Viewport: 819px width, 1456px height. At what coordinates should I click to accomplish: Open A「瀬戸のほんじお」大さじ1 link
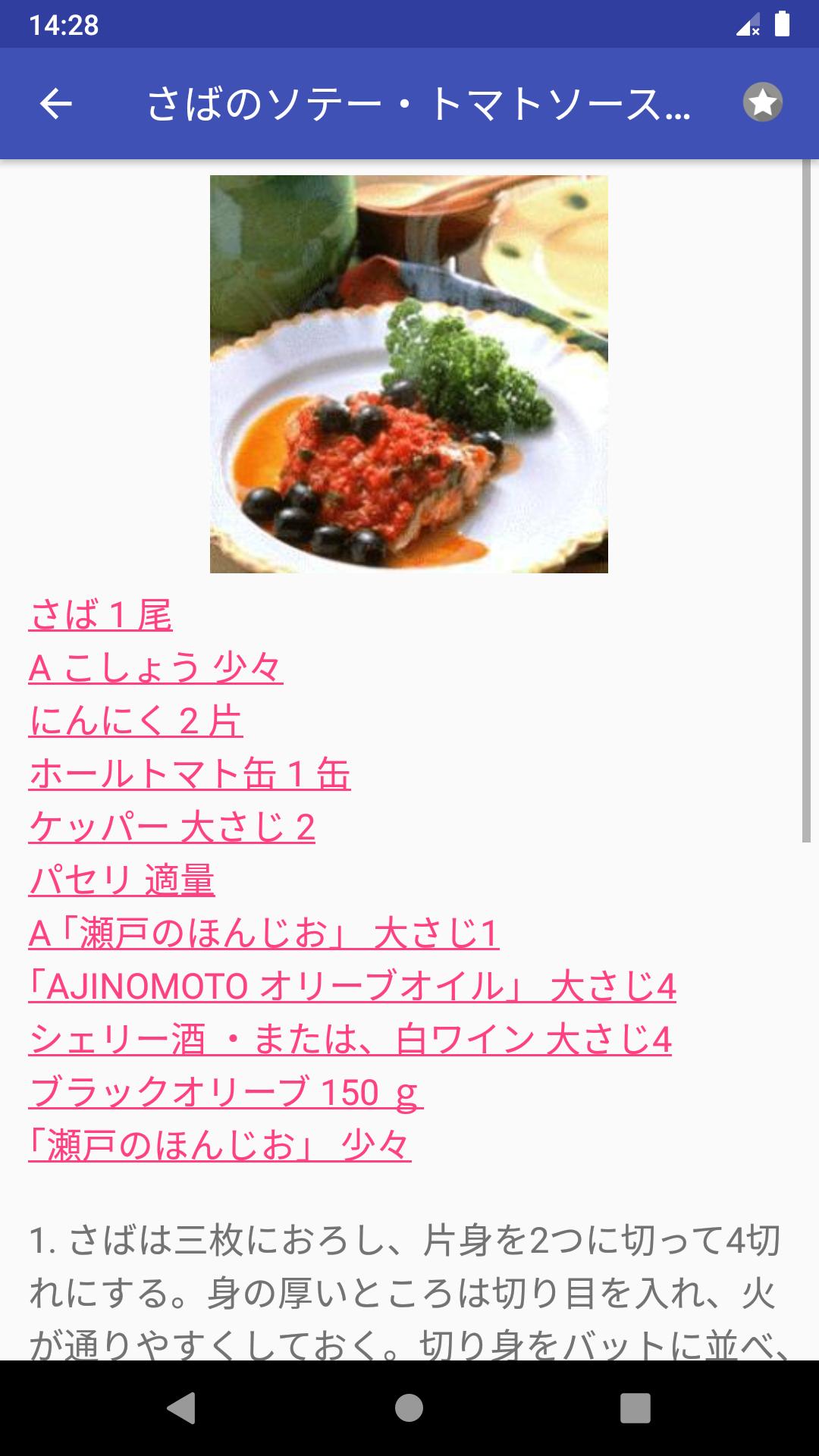264,934
